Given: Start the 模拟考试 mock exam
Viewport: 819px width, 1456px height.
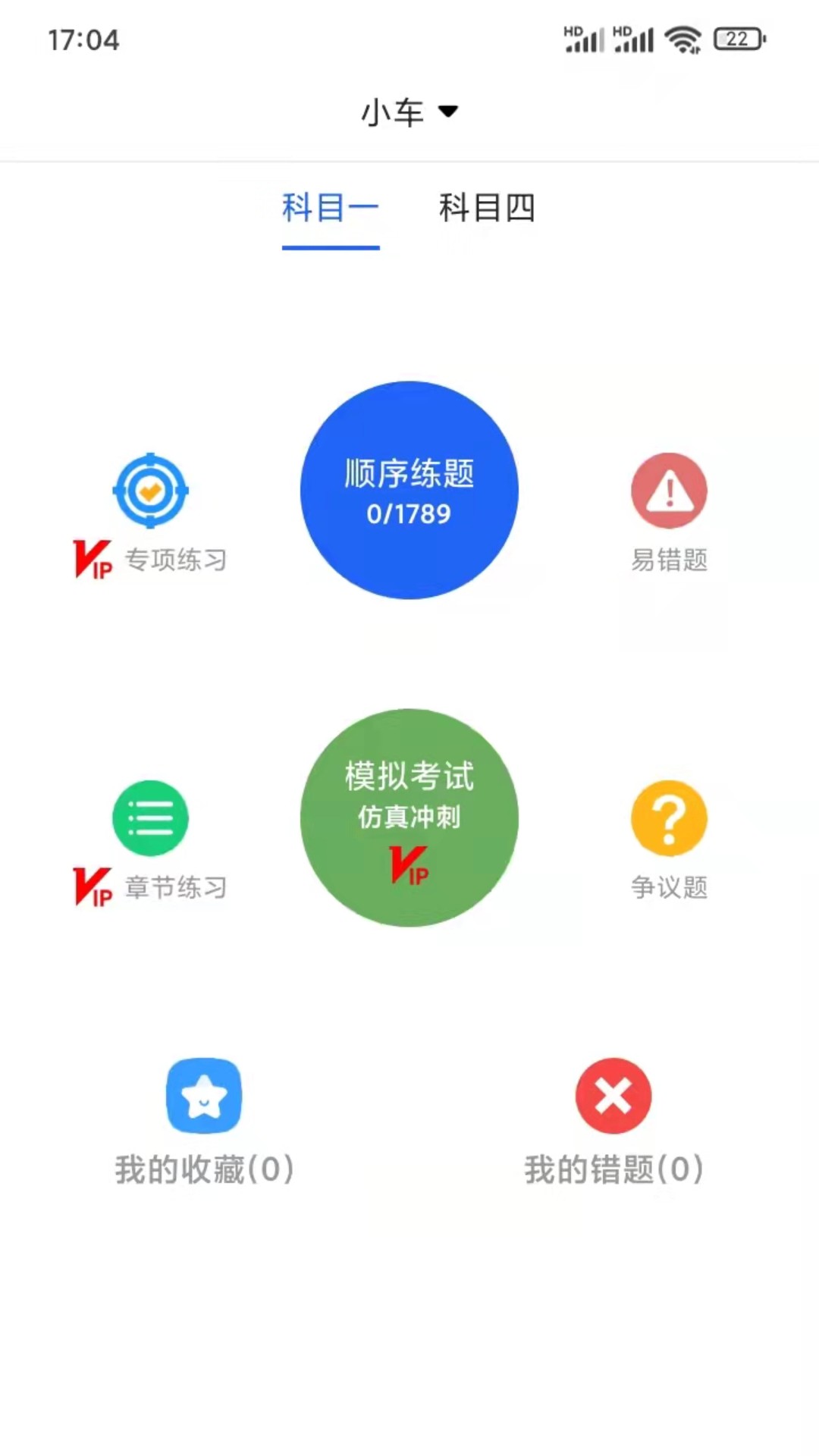Looking at the screenshot, I should 409,817.
